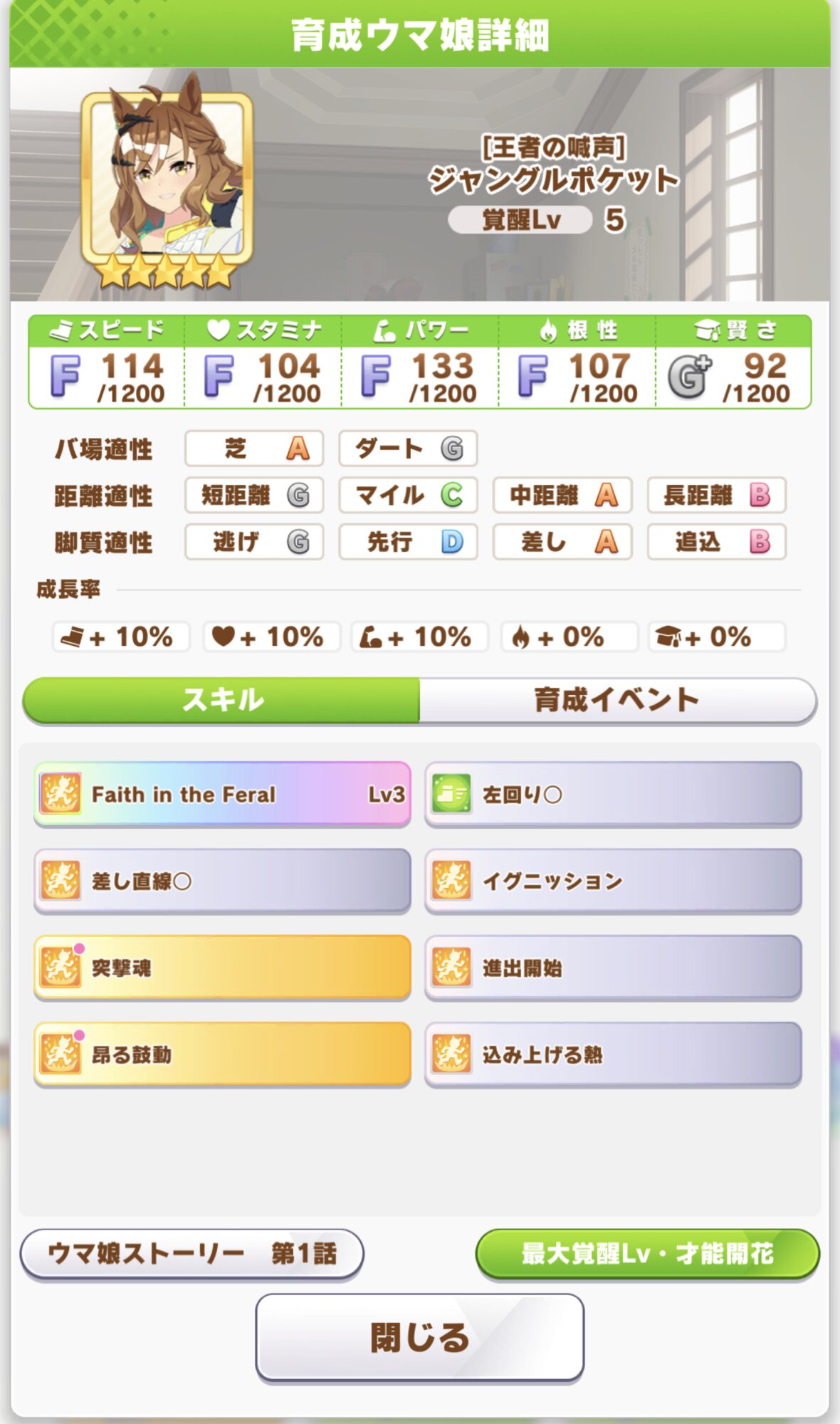The height and width of the screenshot is (1424, 840).
Task: Open the 差し直線○ skill
Action: [x=222, y=881]
